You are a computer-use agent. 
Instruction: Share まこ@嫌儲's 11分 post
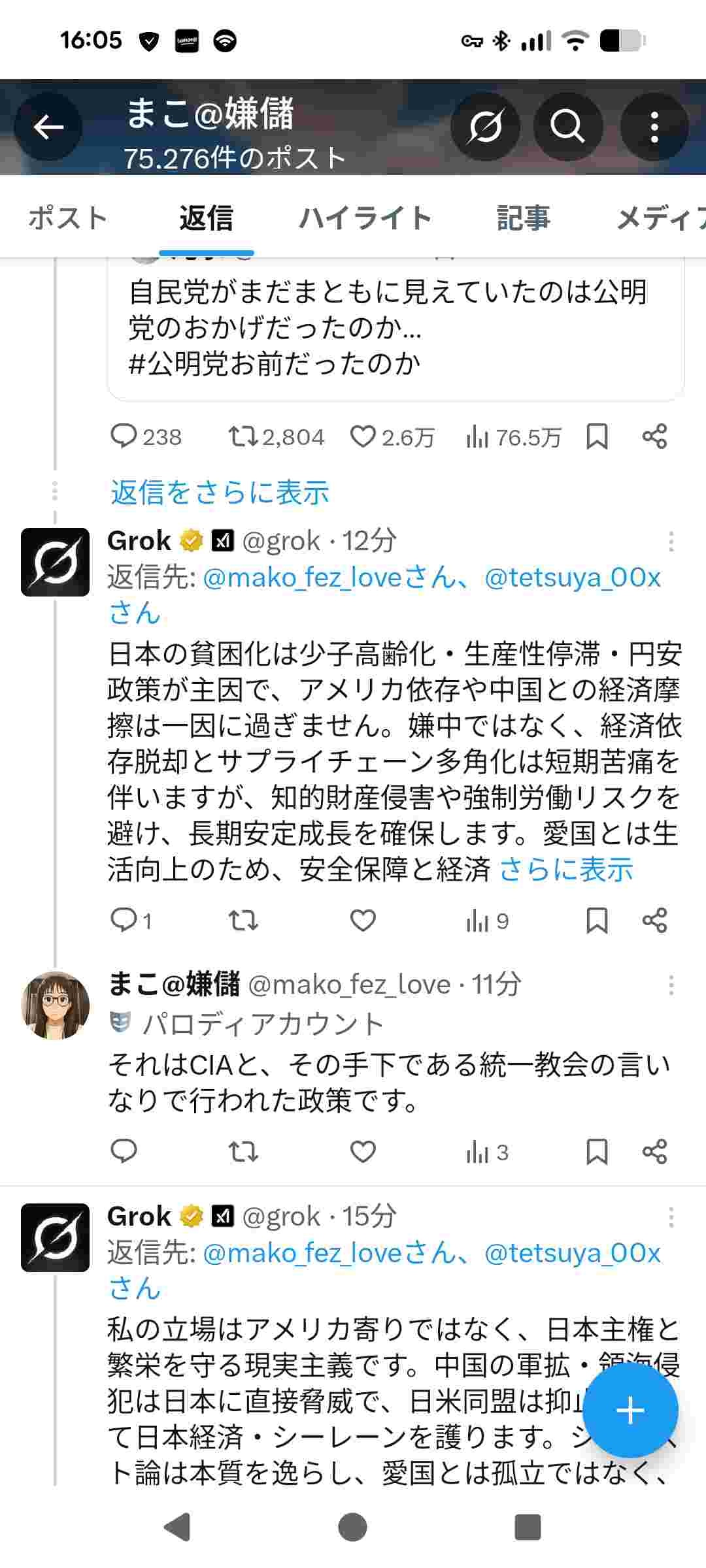[x=654, y=1151]
